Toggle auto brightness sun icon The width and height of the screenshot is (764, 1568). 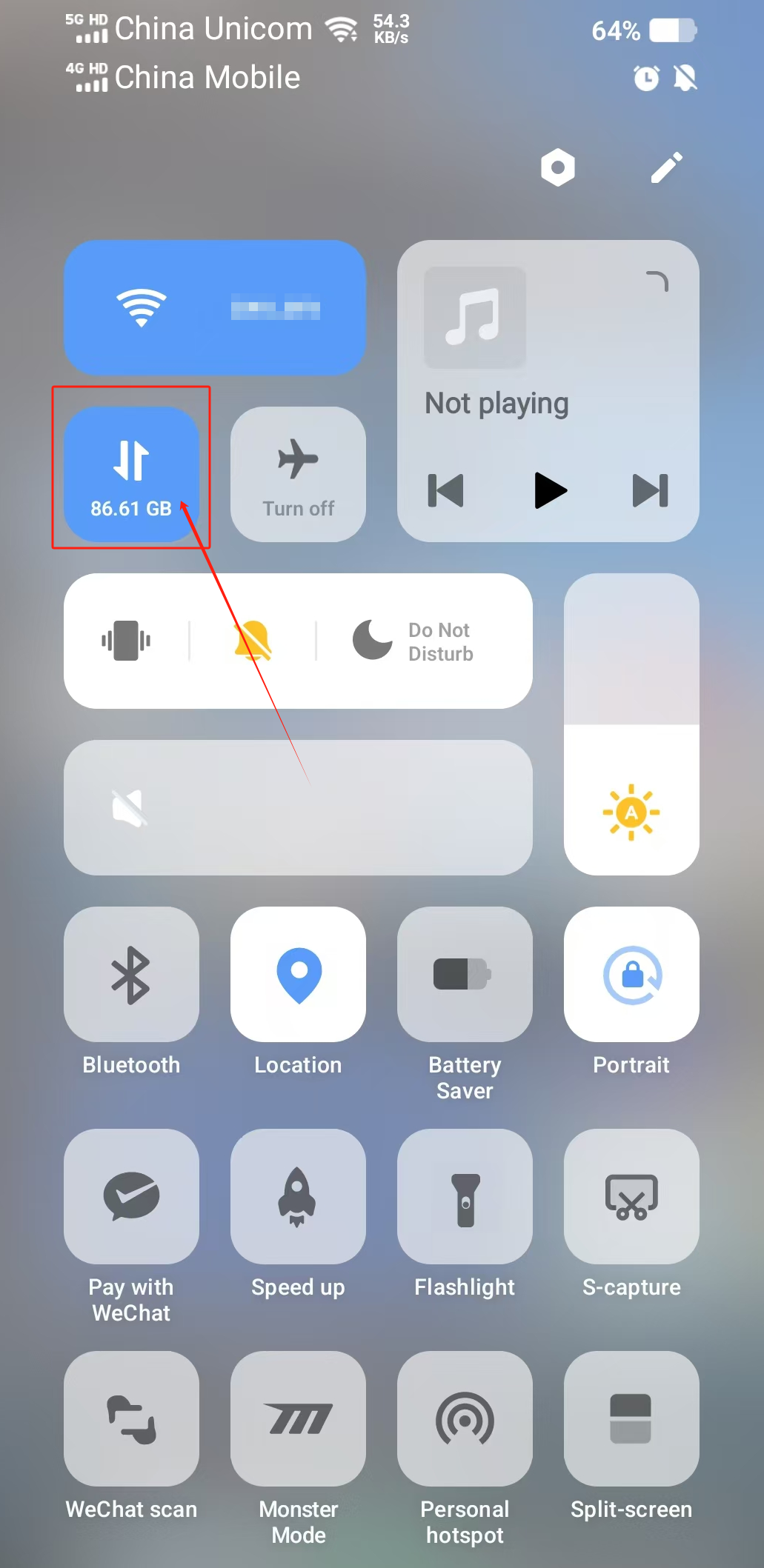(x=631, y=813)
